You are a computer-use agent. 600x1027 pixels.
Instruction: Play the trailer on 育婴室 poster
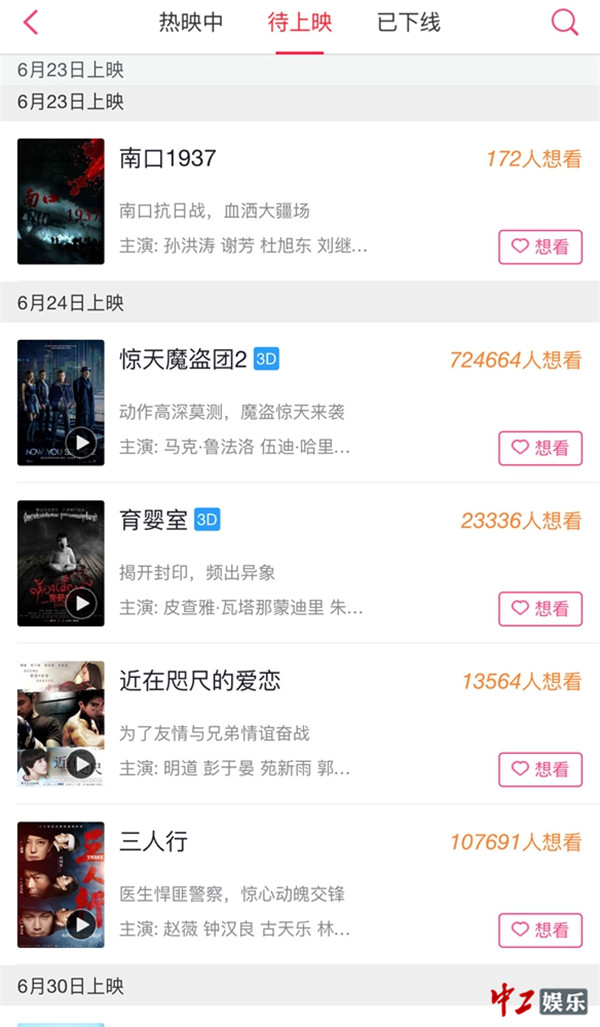tap(80, 602)
